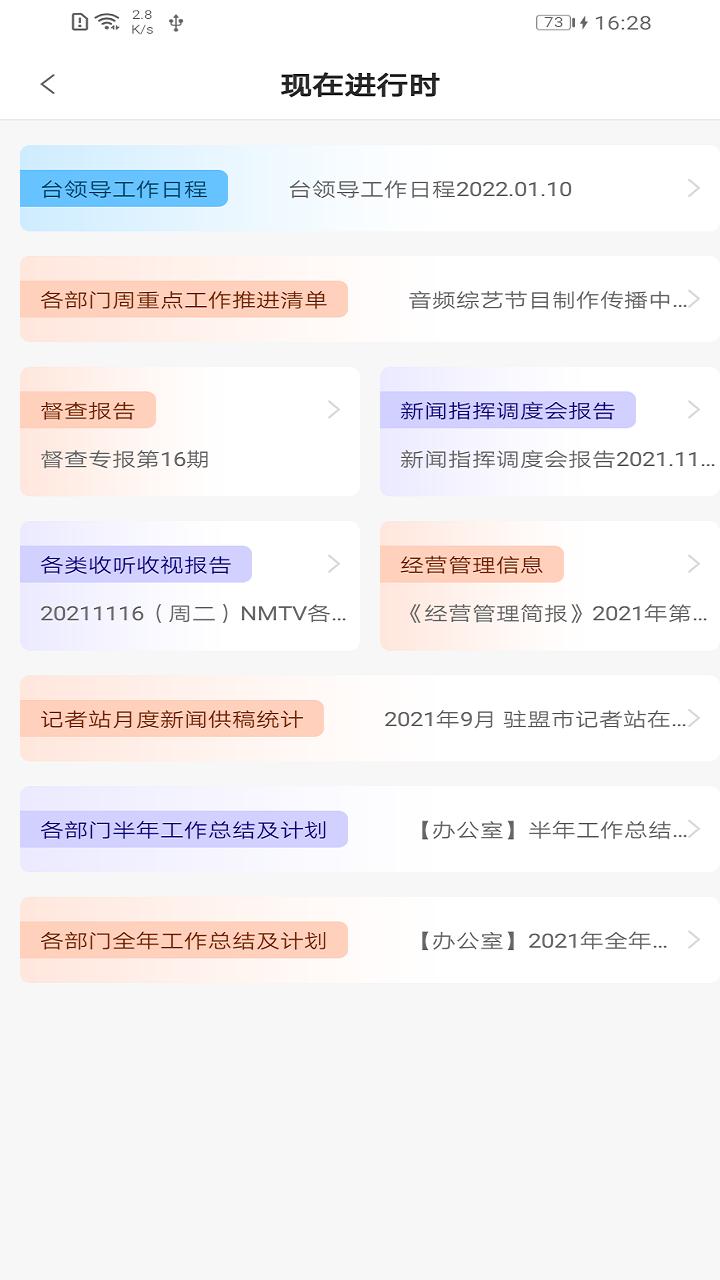Open the 督查报告 card

[x=190, y=431]
